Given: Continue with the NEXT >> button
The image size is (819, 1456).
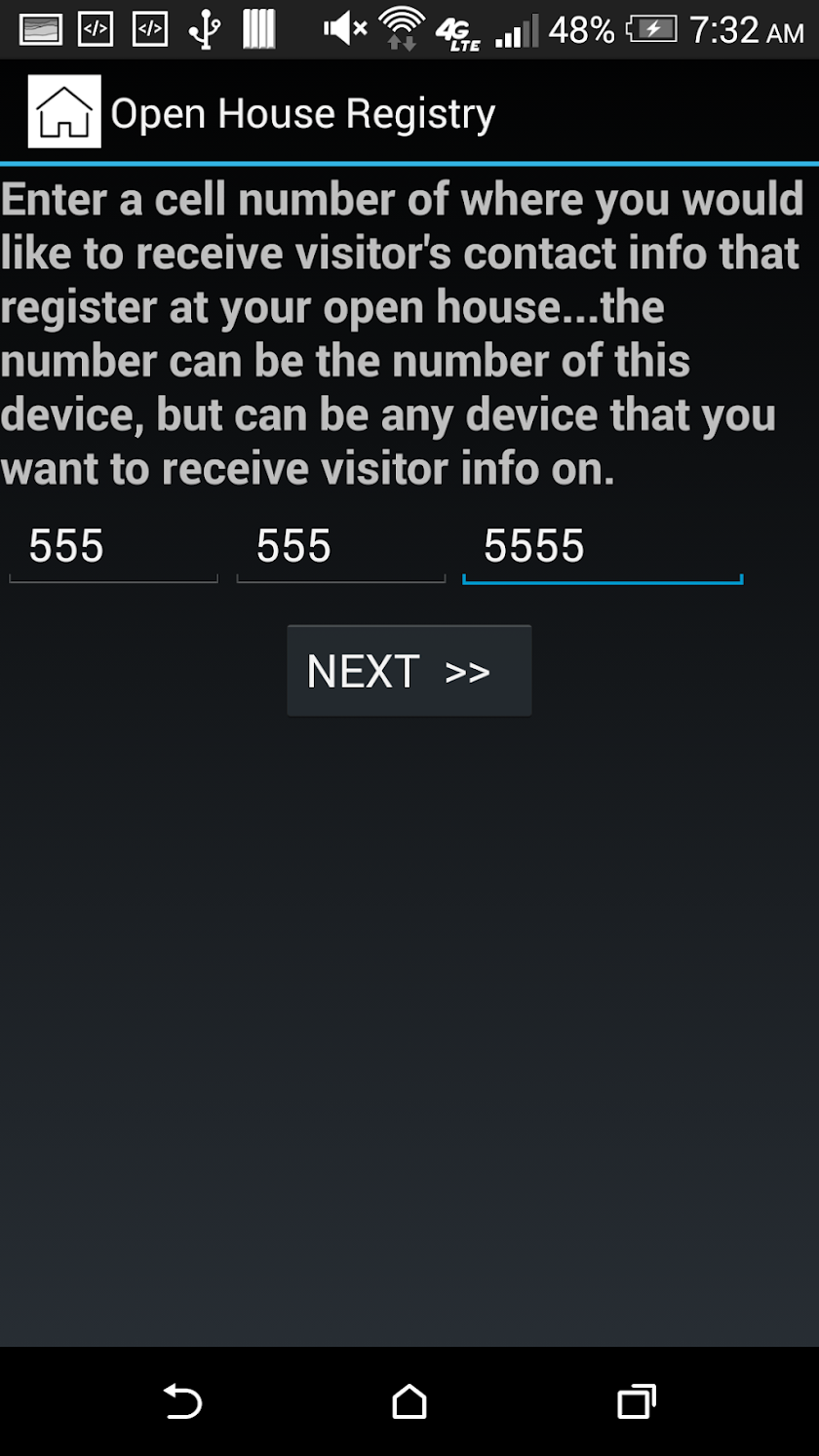Looking at the screenshot, I should [409, 671].
